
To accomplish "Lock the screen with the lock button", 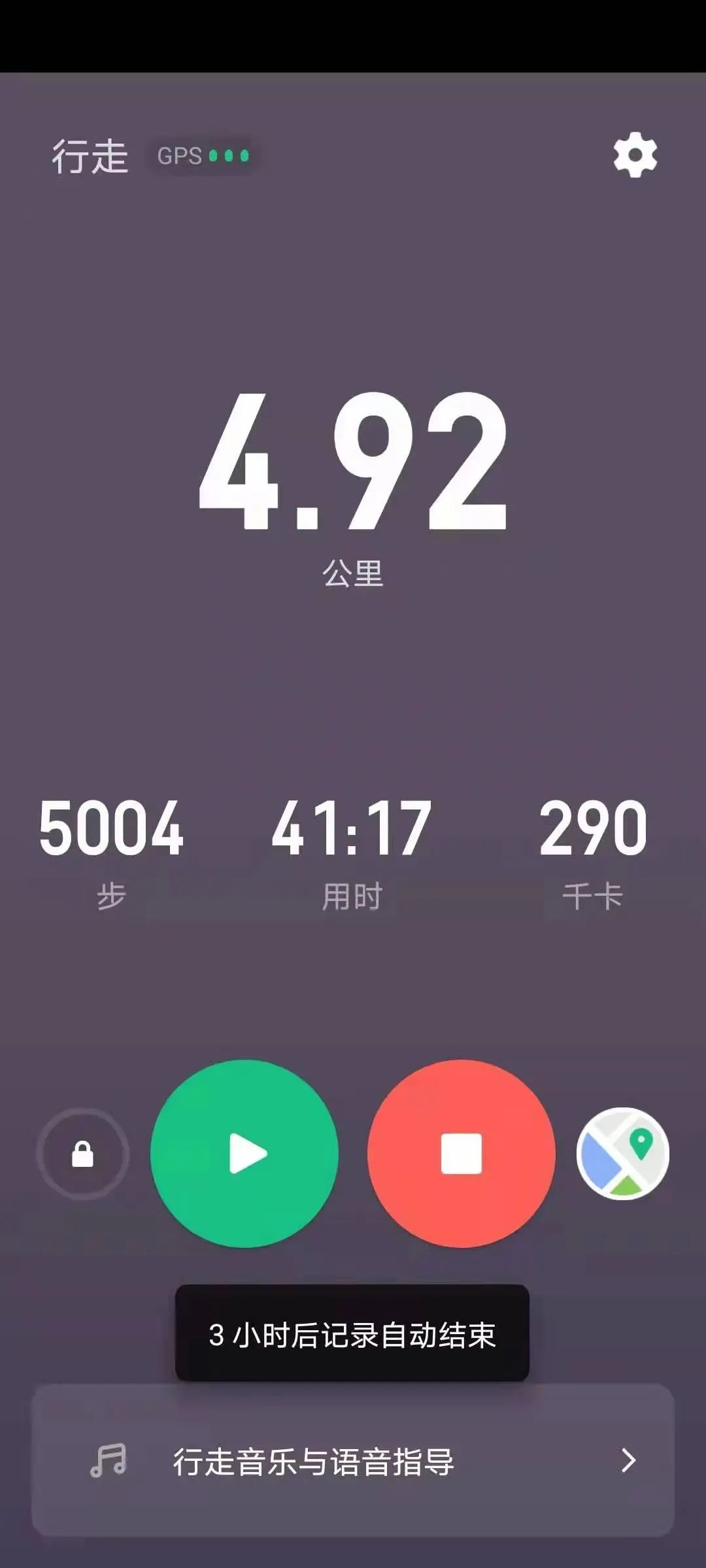I will point(83,1154).
